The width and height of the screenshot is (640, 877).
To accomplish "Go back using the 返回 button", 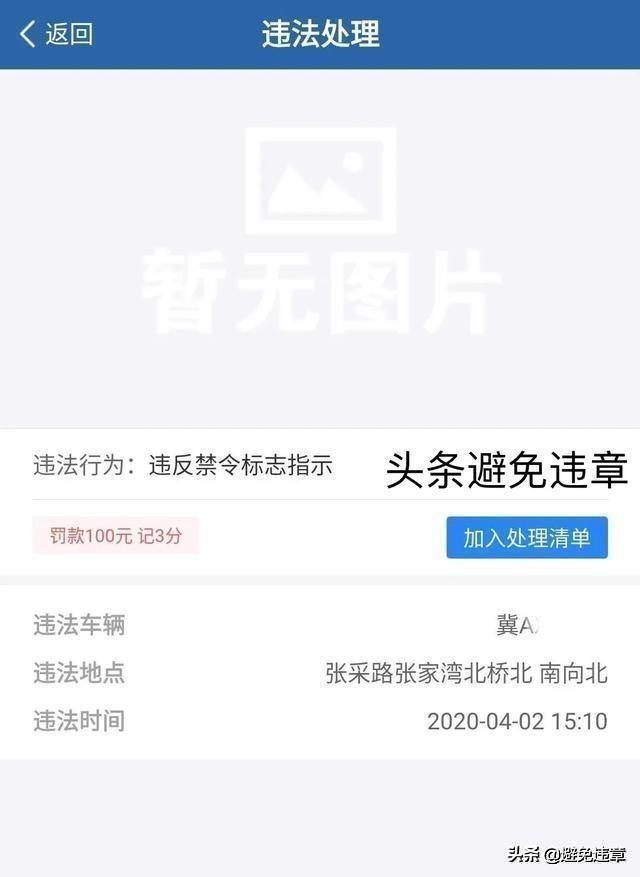I will pos(56,34).
